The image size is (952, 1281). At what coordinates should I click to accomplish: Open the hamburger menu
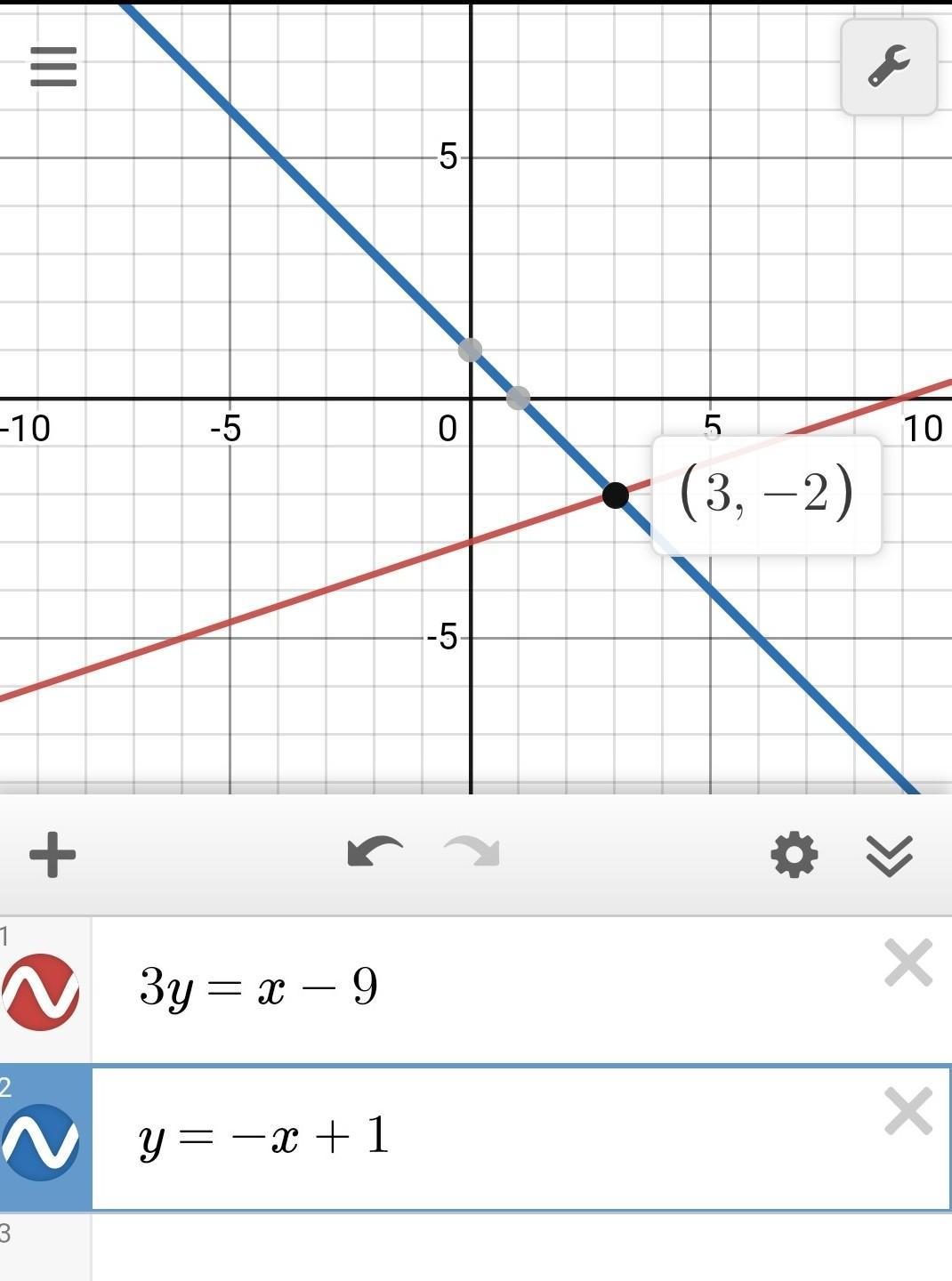pos(53,67)
